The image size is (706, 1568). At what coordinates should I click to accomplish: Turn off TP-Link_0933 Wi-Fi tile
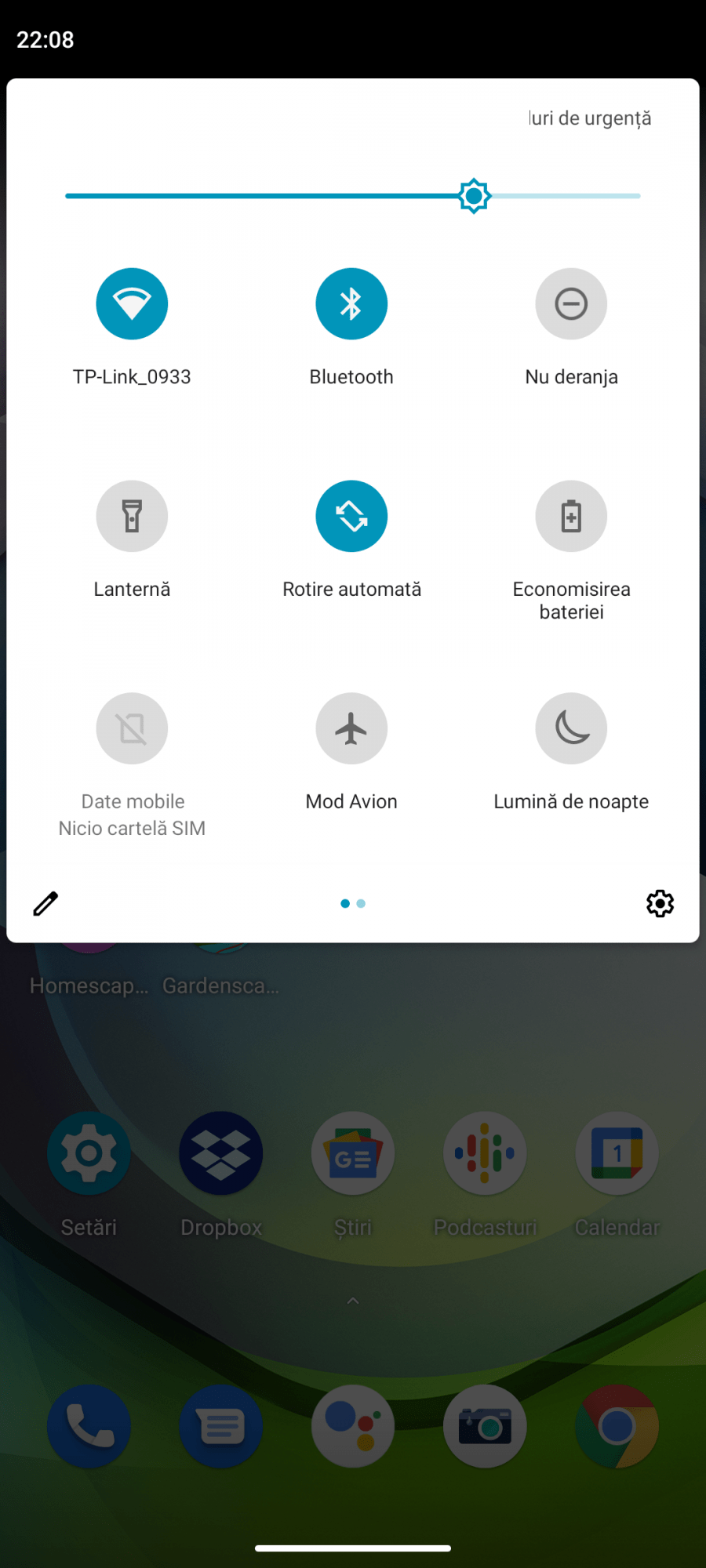pos(132,304)
